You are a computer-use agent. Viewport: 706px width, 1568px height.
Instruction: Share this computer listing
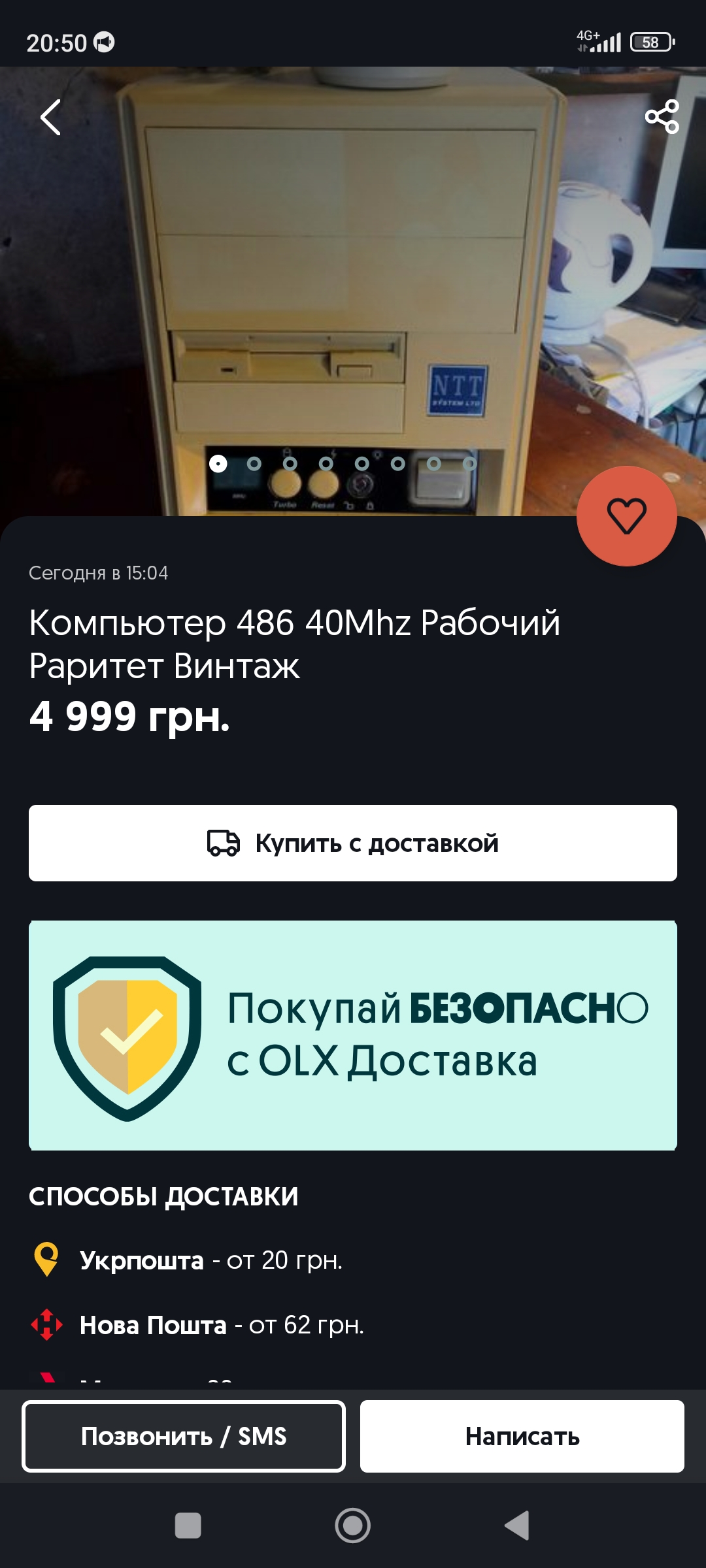point(662,117)
